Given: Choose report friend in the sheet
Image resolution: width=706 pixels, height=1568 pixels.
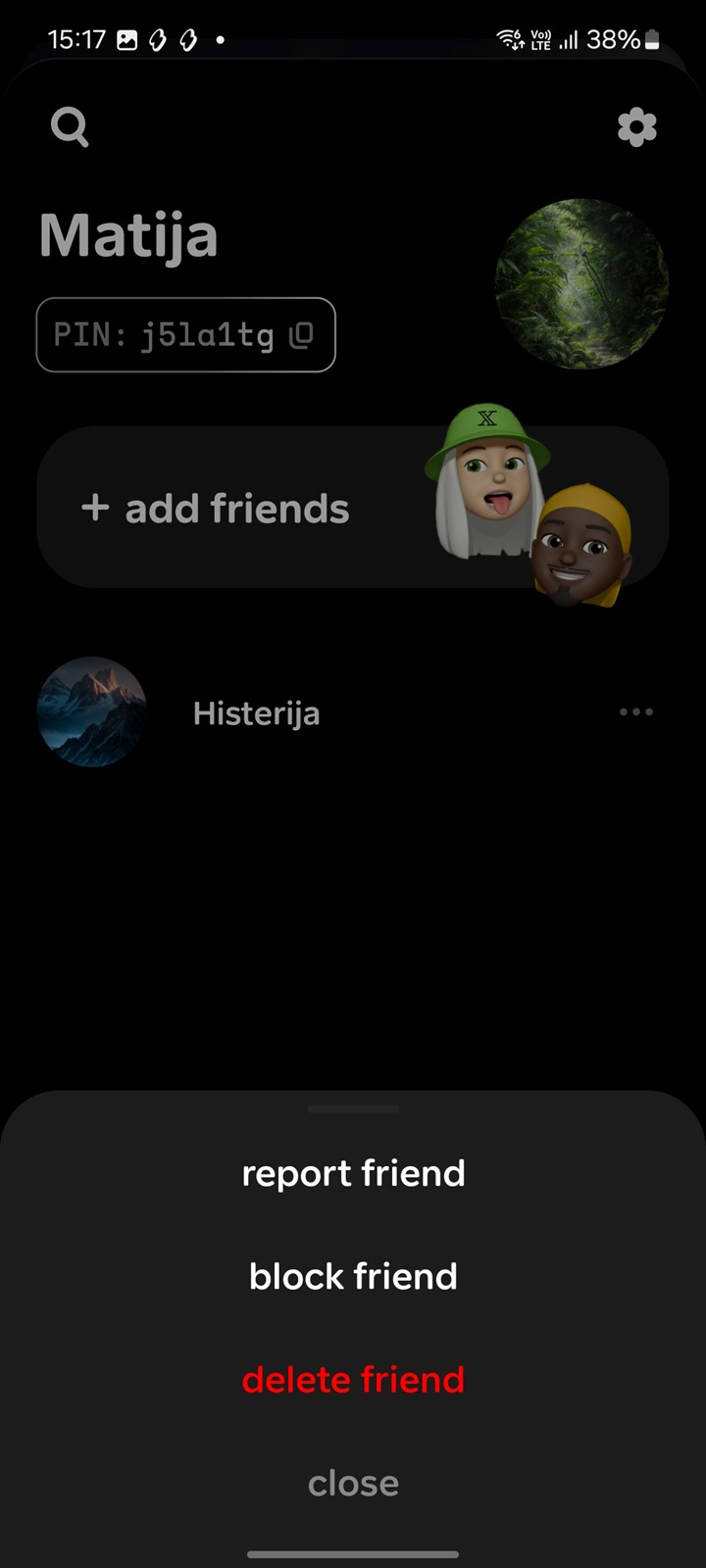Looking at the screenshot, I should [353, 1173].
